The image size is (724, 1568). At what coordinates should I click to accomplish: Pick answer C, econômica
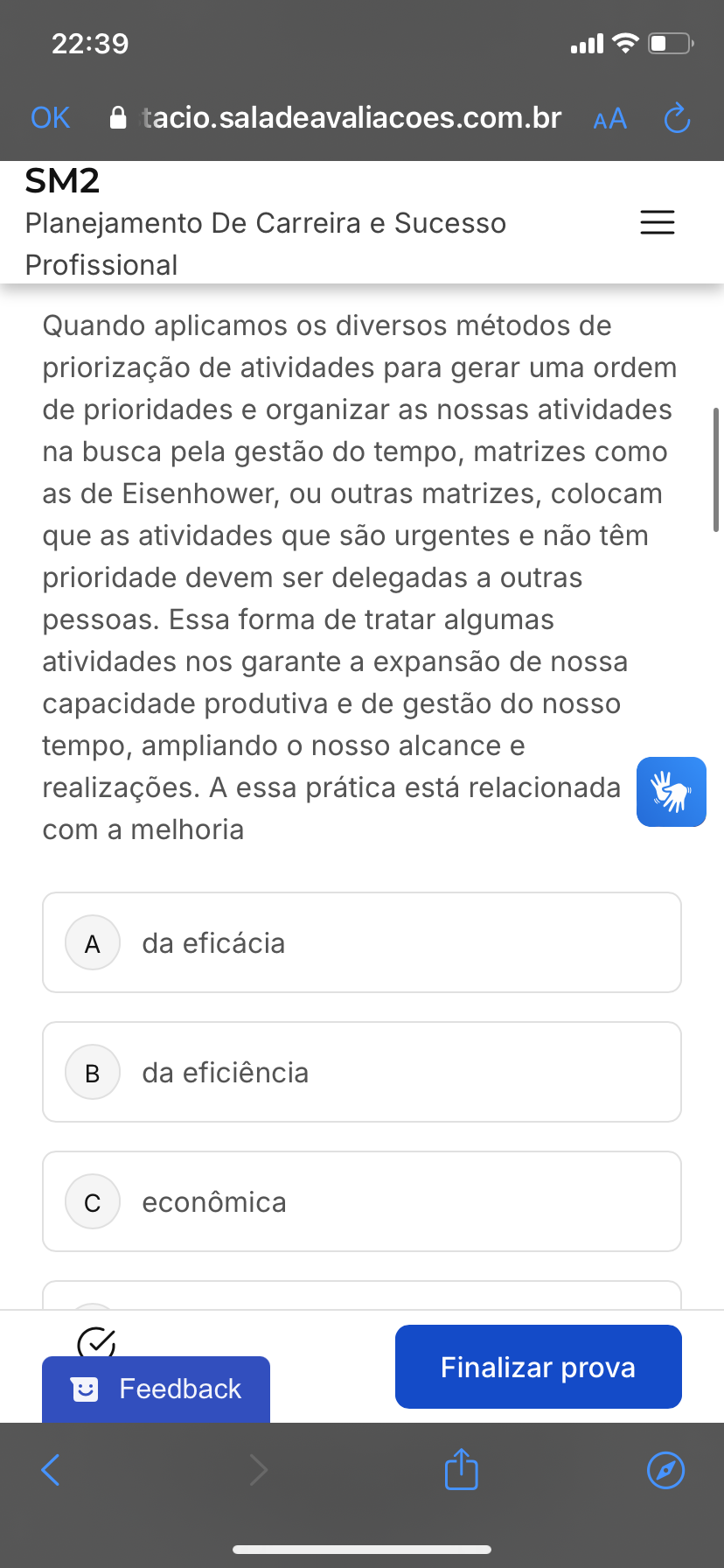(361, 1201)
